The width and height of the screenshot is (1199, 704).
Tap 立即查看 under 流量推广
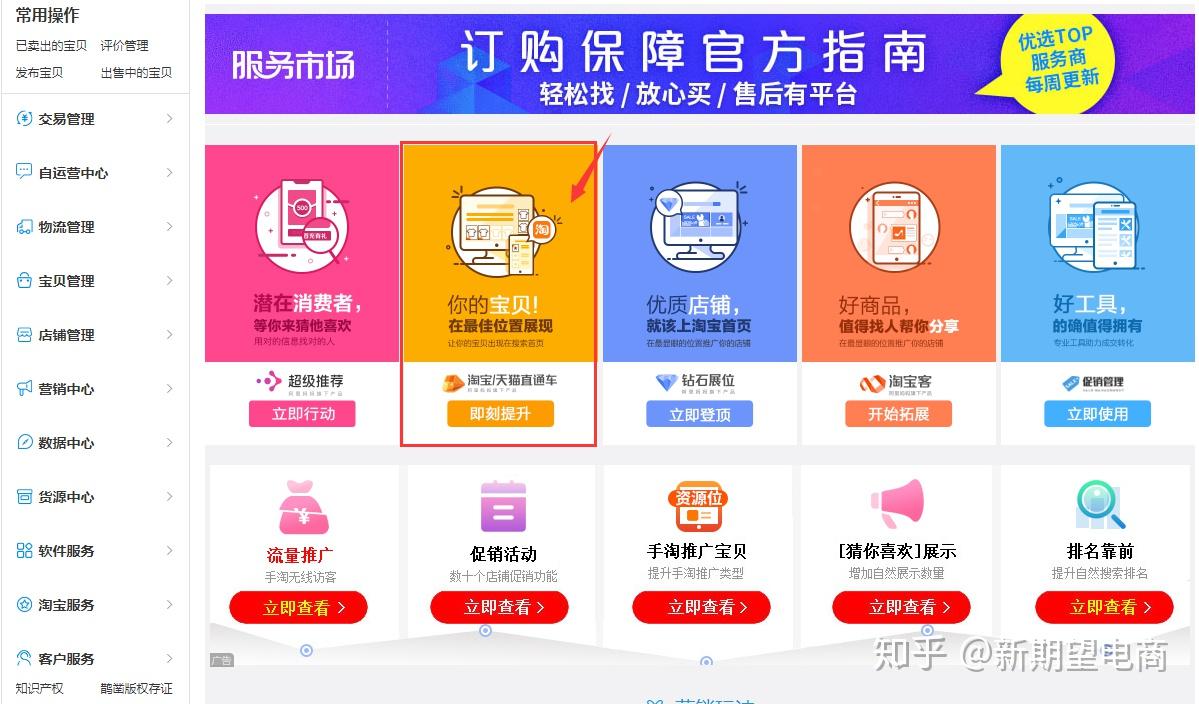pos(298,607)
